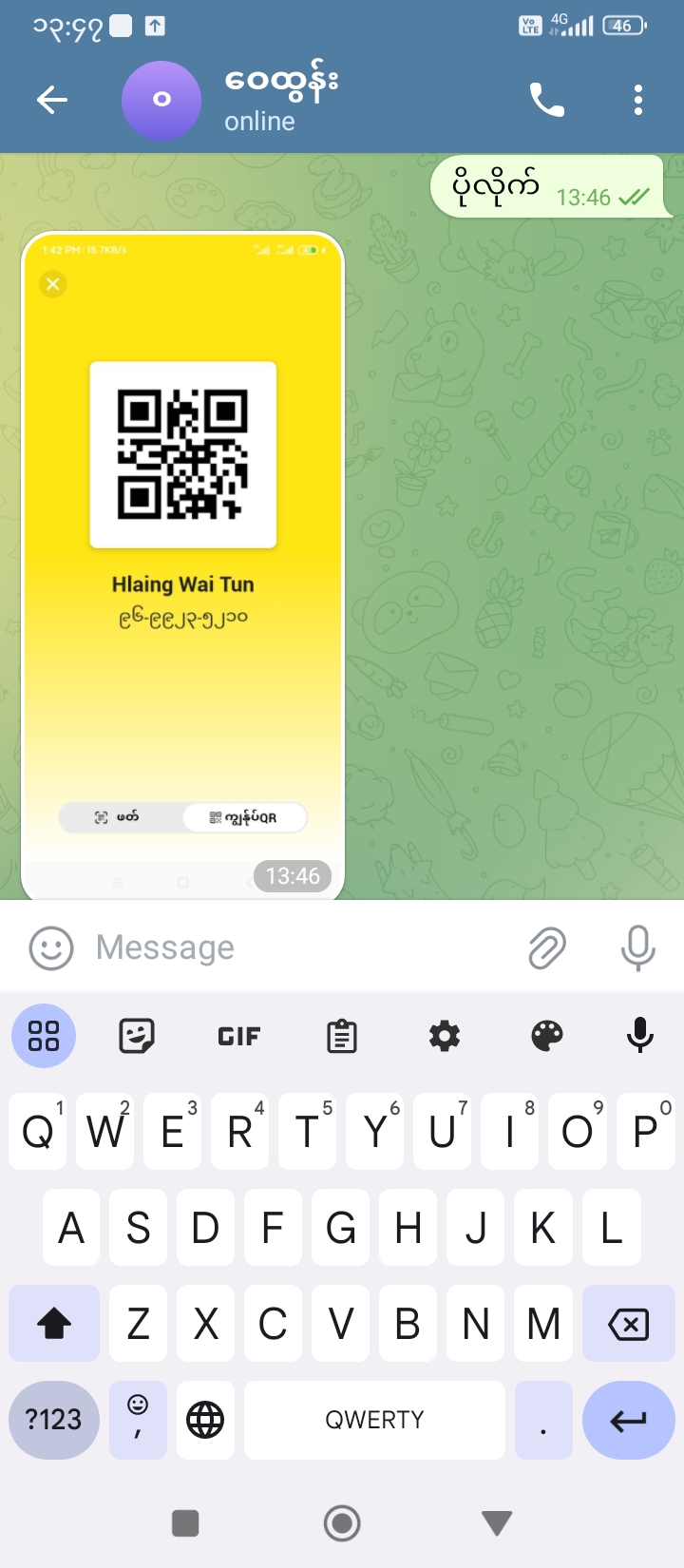Tap the voice message microphone icon
The image size is (684, 1568).
(638, 947)
